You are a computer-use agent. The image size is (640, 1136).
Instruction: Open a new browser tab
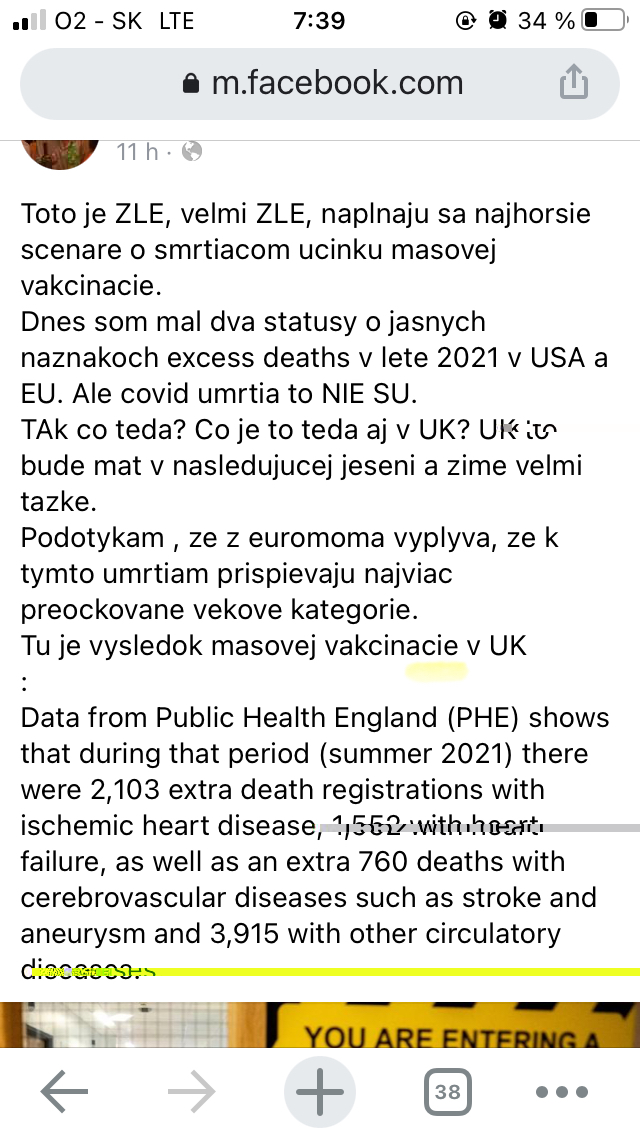click(320, 1092)
